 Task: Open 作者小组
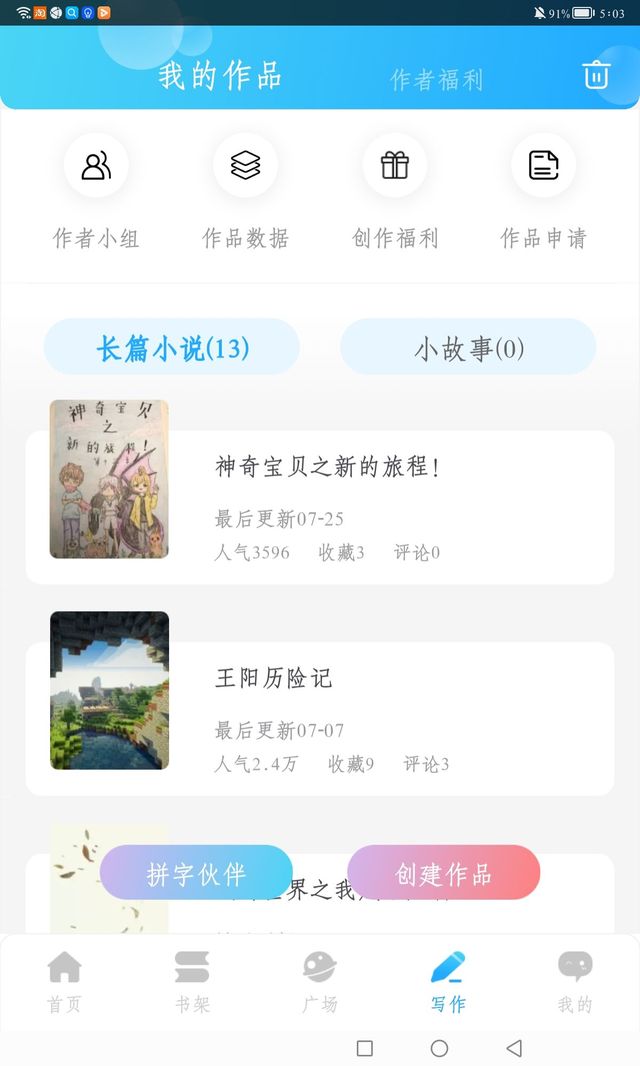tap(96, 192)
